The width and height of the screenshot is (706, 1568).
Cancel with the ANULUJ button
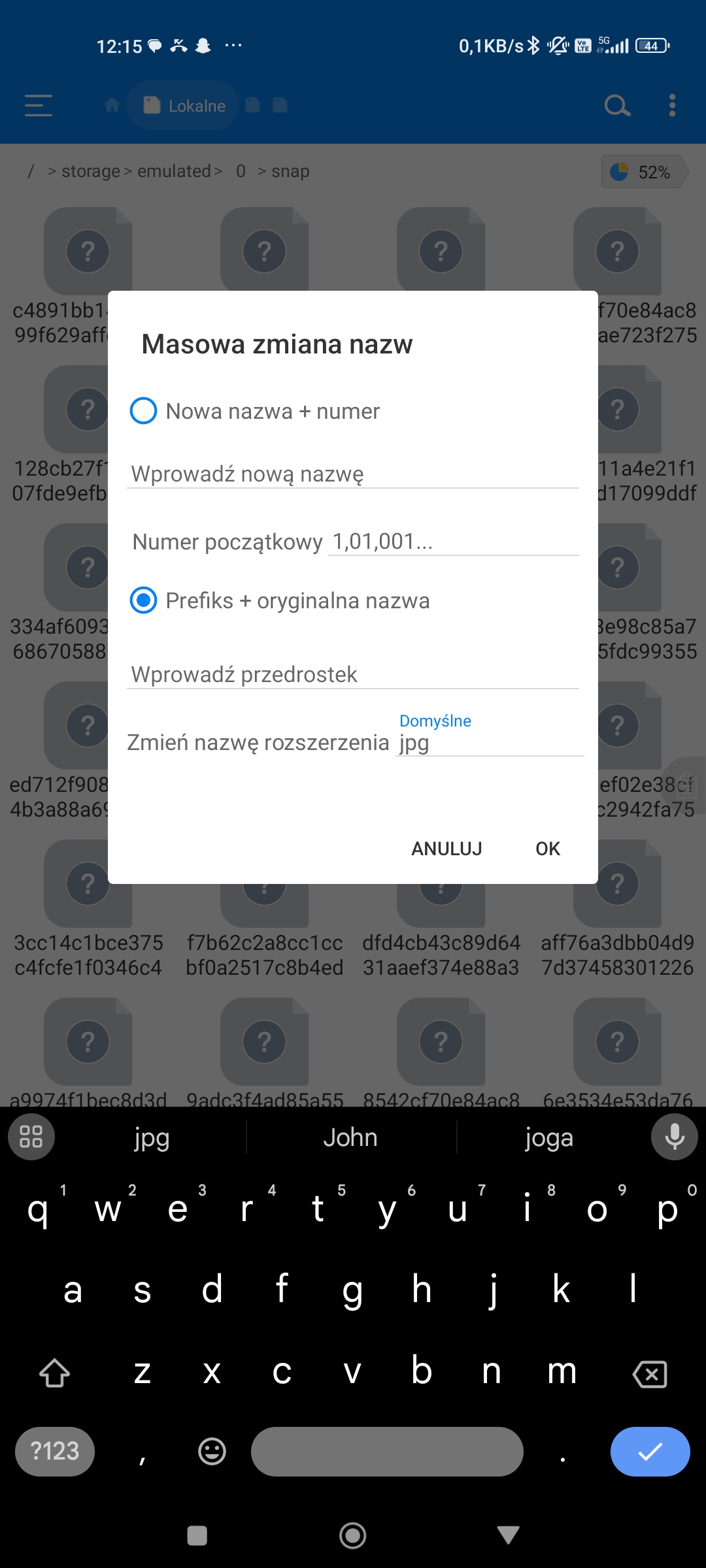pyautogui.click(x=446, y=849)
